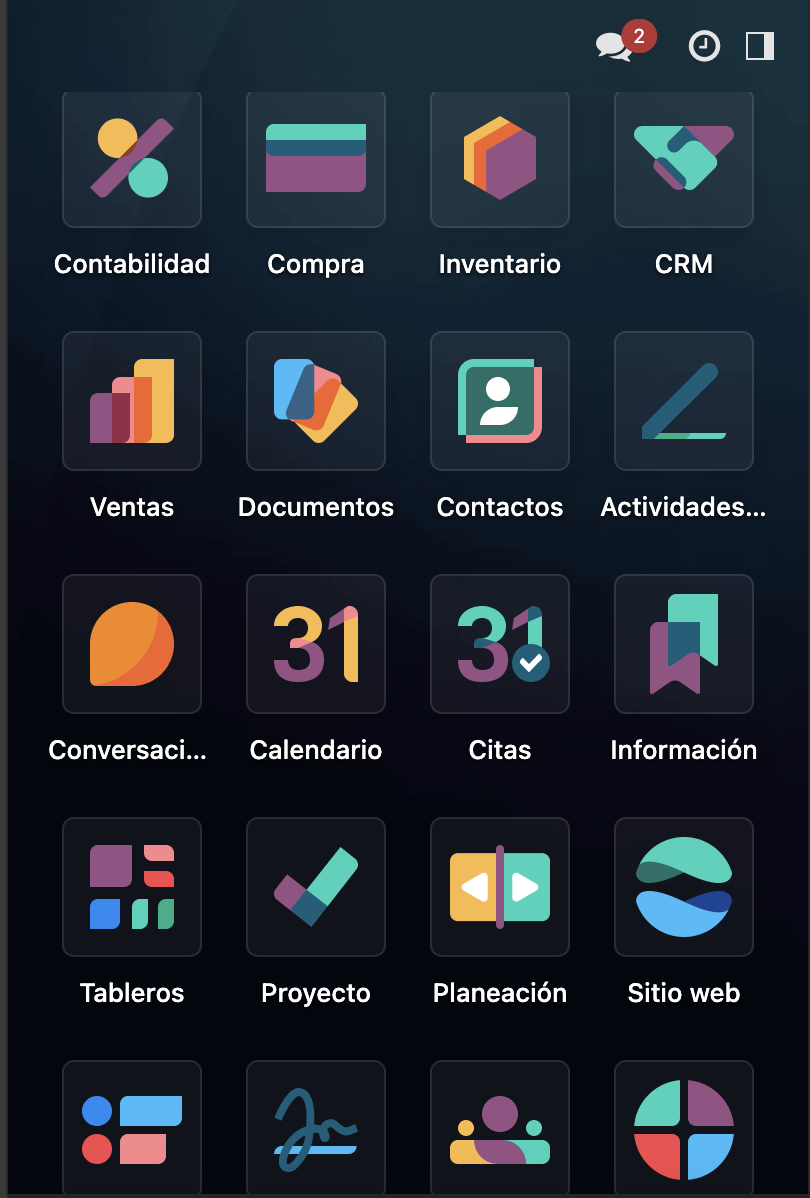Open Inventario
The image size is (810, 1198).
click(500, 159)
